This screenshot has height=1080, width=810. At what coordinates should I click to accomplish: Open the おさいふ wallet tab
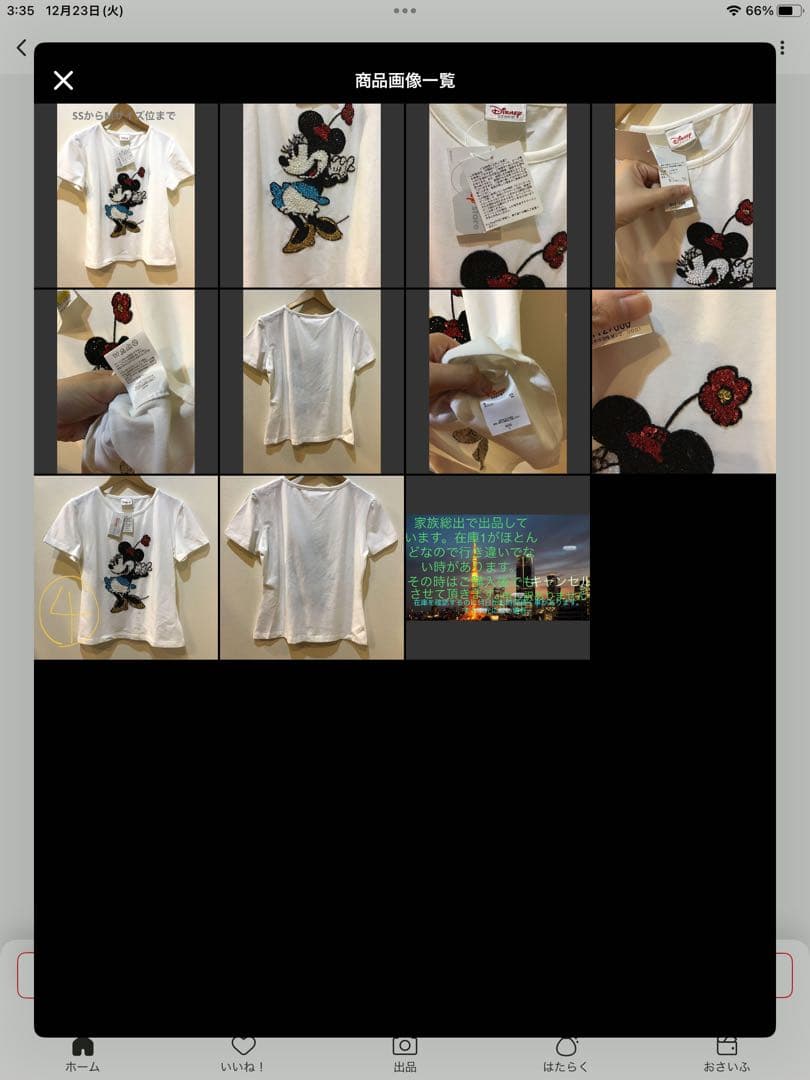coord(727,1053)
